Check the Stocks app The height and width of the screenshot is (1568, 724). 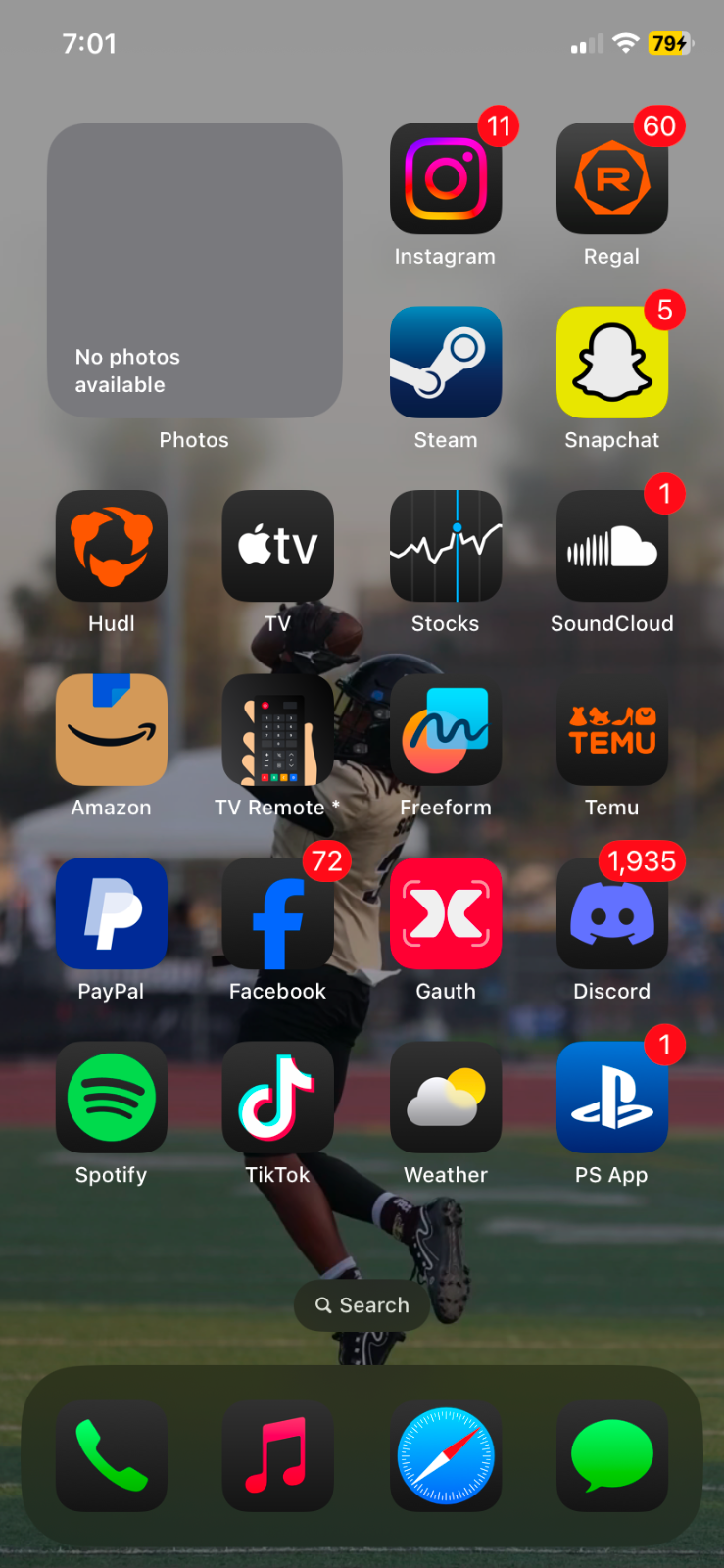click(x=446, y=546)
